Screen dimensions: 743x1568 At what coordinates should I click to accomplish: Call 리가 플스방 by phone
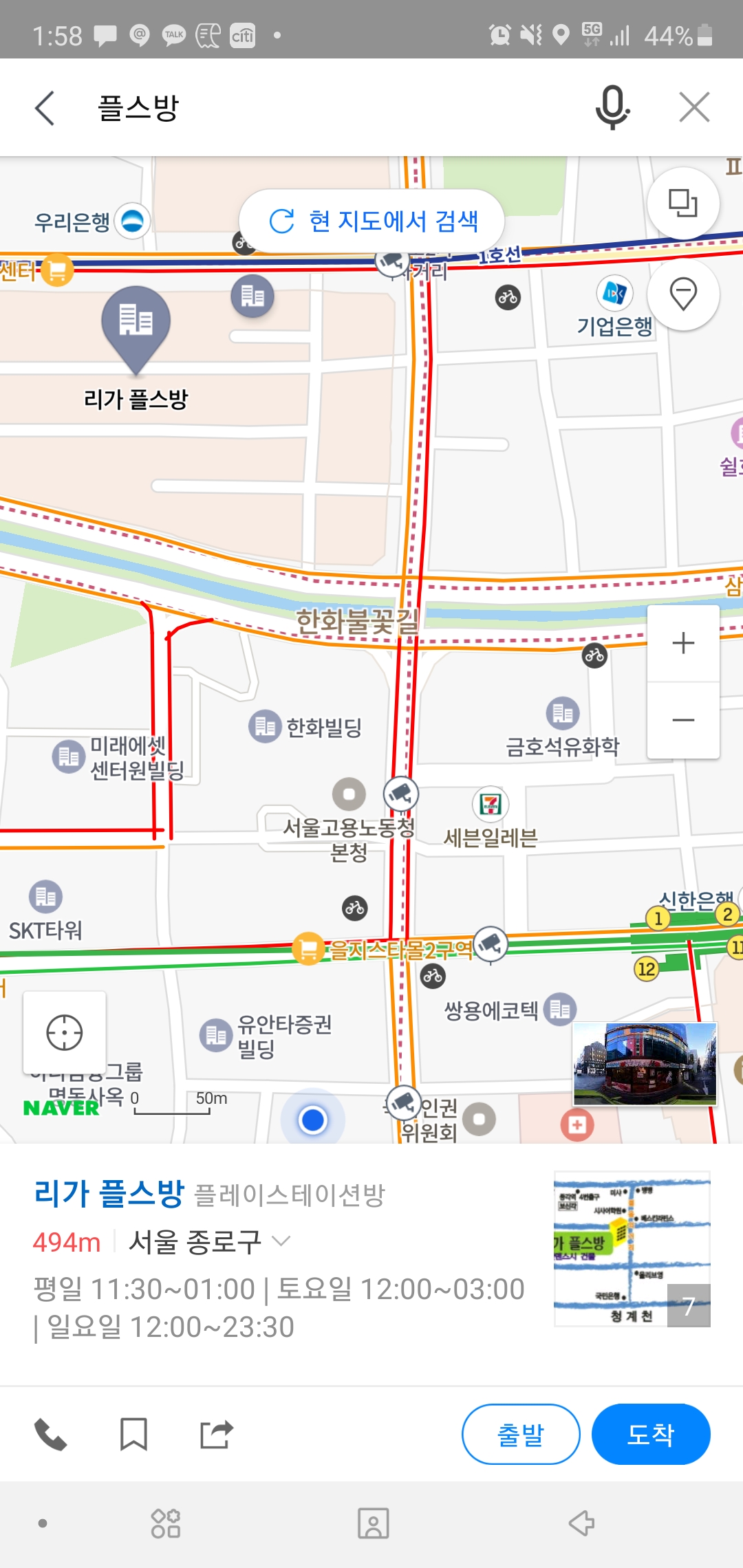point(50,1435)
